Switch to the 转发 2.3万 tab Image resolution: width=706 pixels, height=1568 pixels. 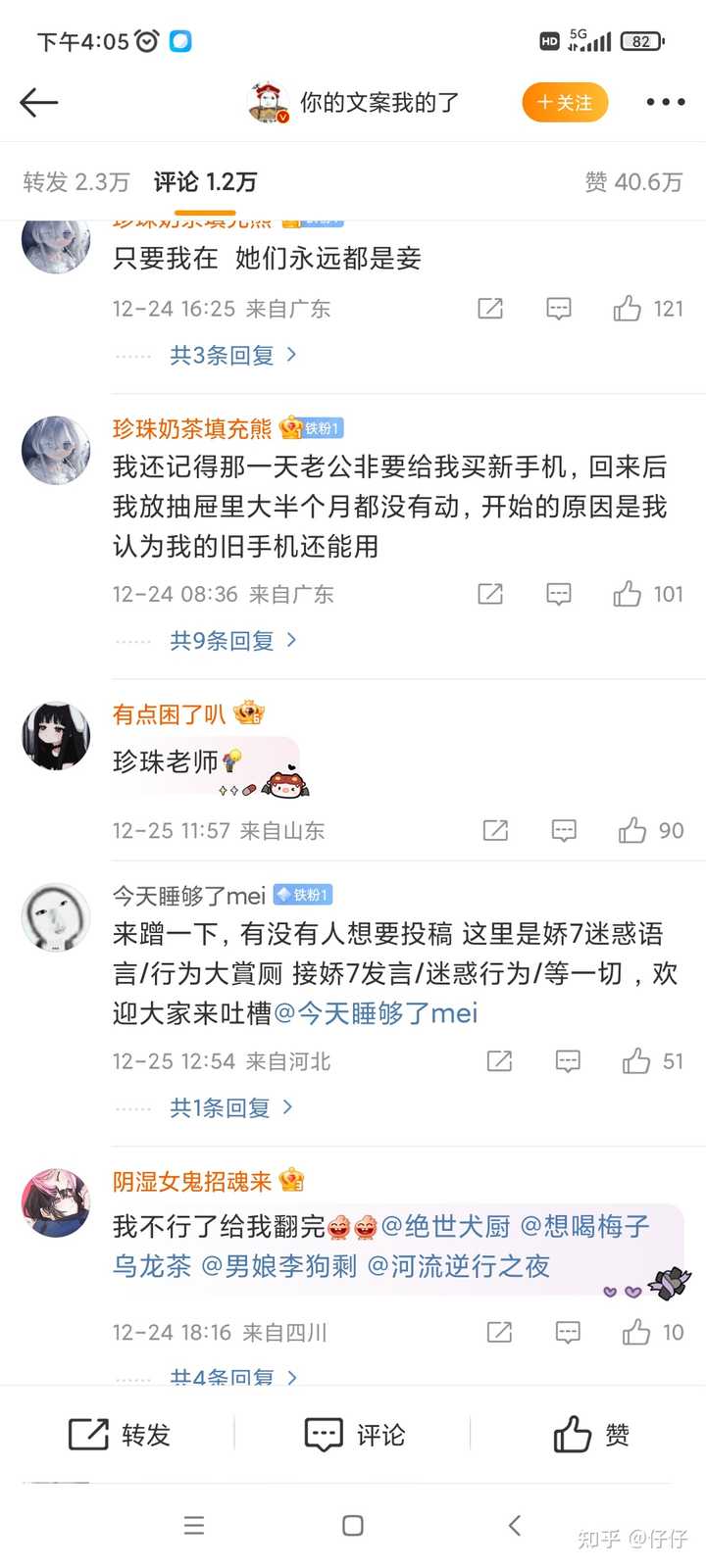[76, 182]
